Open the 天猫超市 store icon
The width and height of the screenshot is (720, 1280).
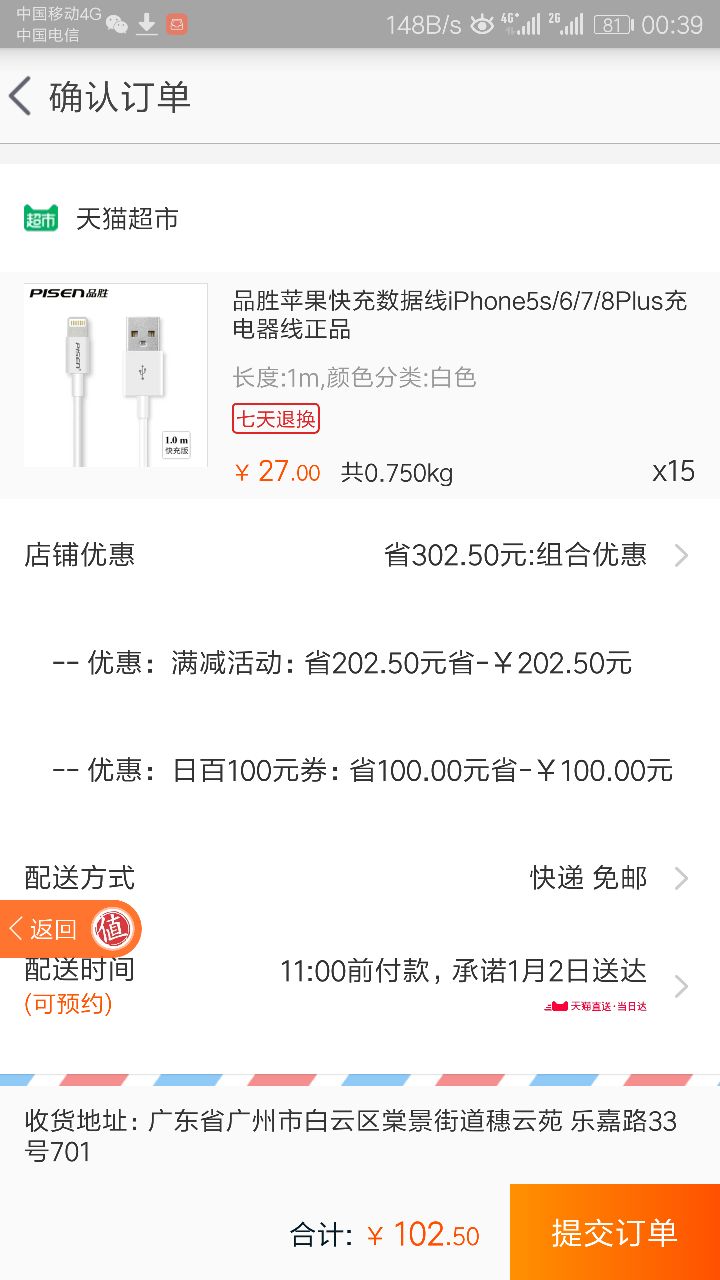40,218
